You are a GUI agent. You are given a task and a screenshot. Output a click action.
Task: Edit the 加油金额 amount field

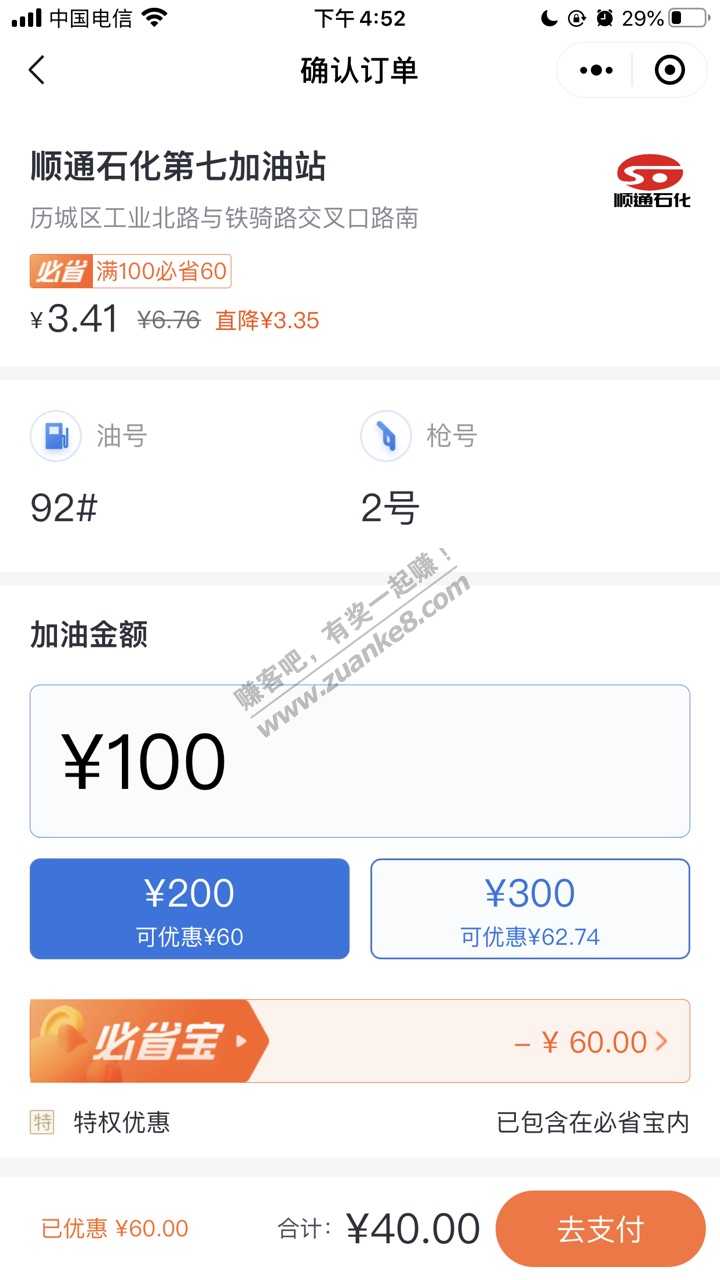[x=360, y=761]
